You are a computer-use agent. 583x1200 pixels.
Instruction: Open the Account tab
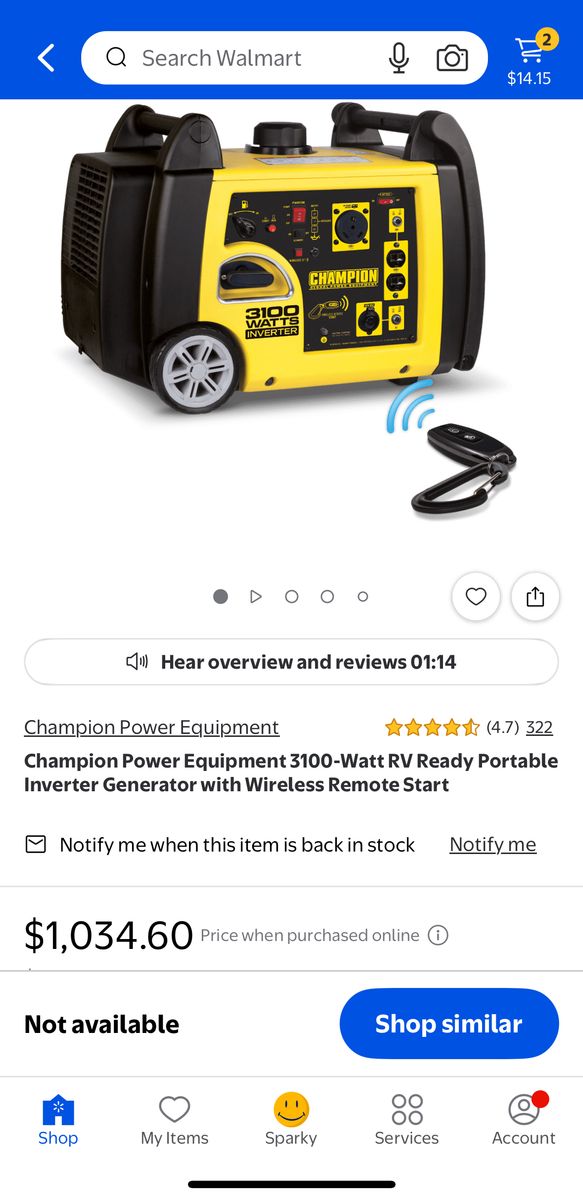click(x=523, y=1119)
